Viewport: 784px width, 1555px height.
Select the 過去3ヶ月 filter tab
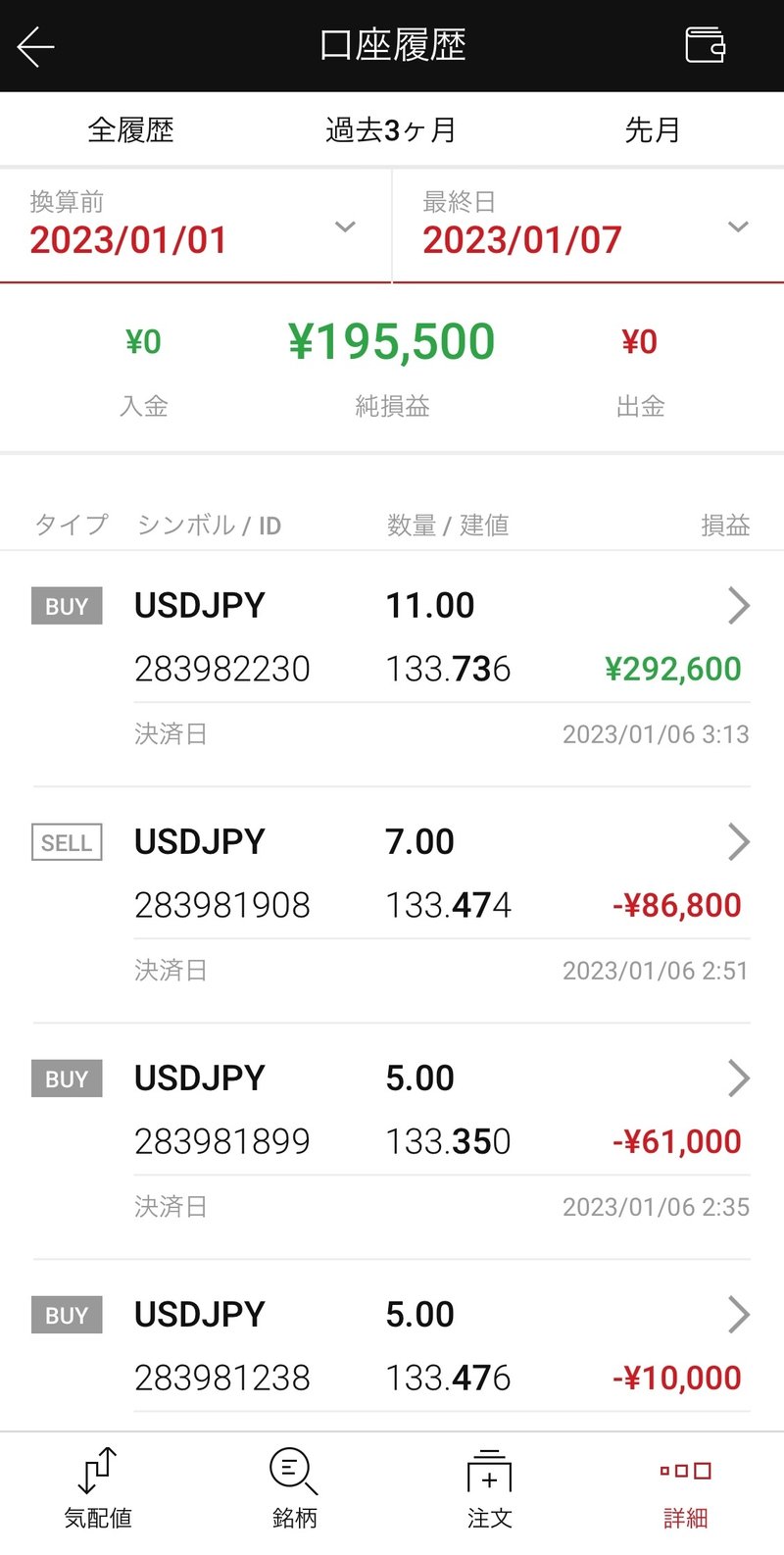coord(391,129)
